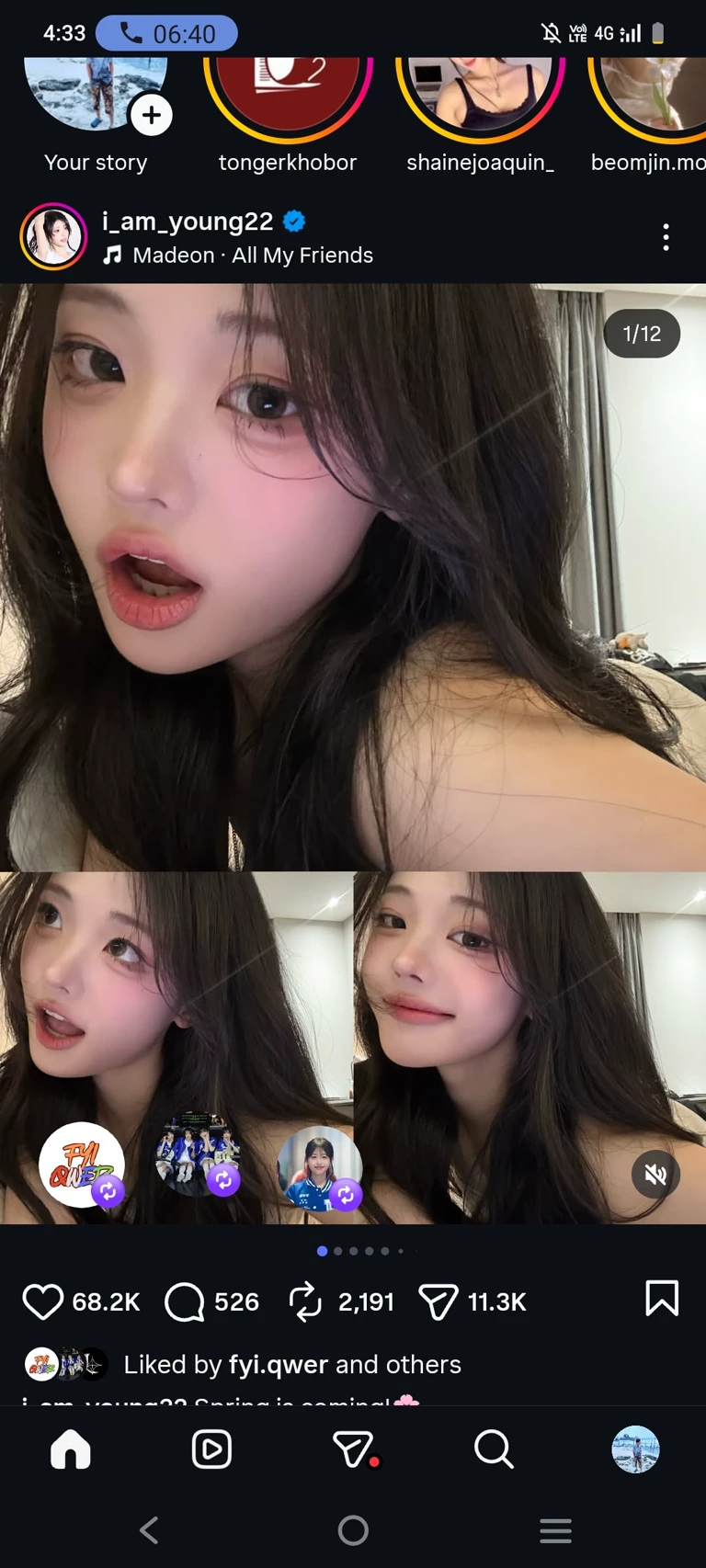
Task: Open the post's three-dot options menu
Action: [666, 237]
